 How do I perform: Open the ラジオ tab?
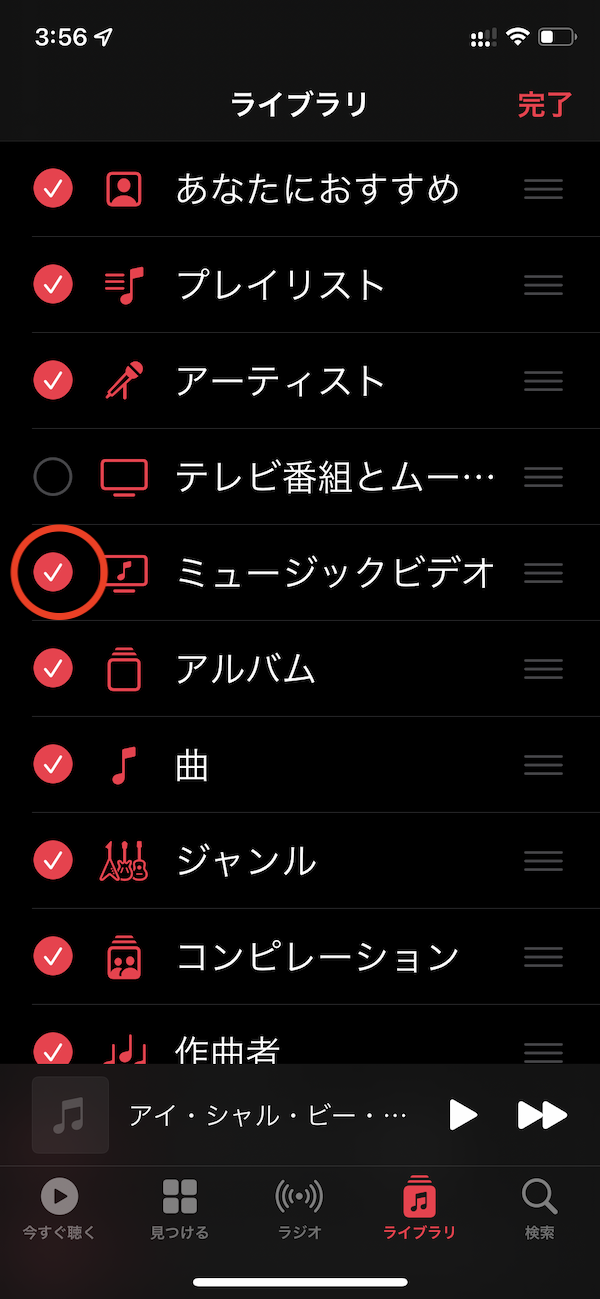point(300,1208)
